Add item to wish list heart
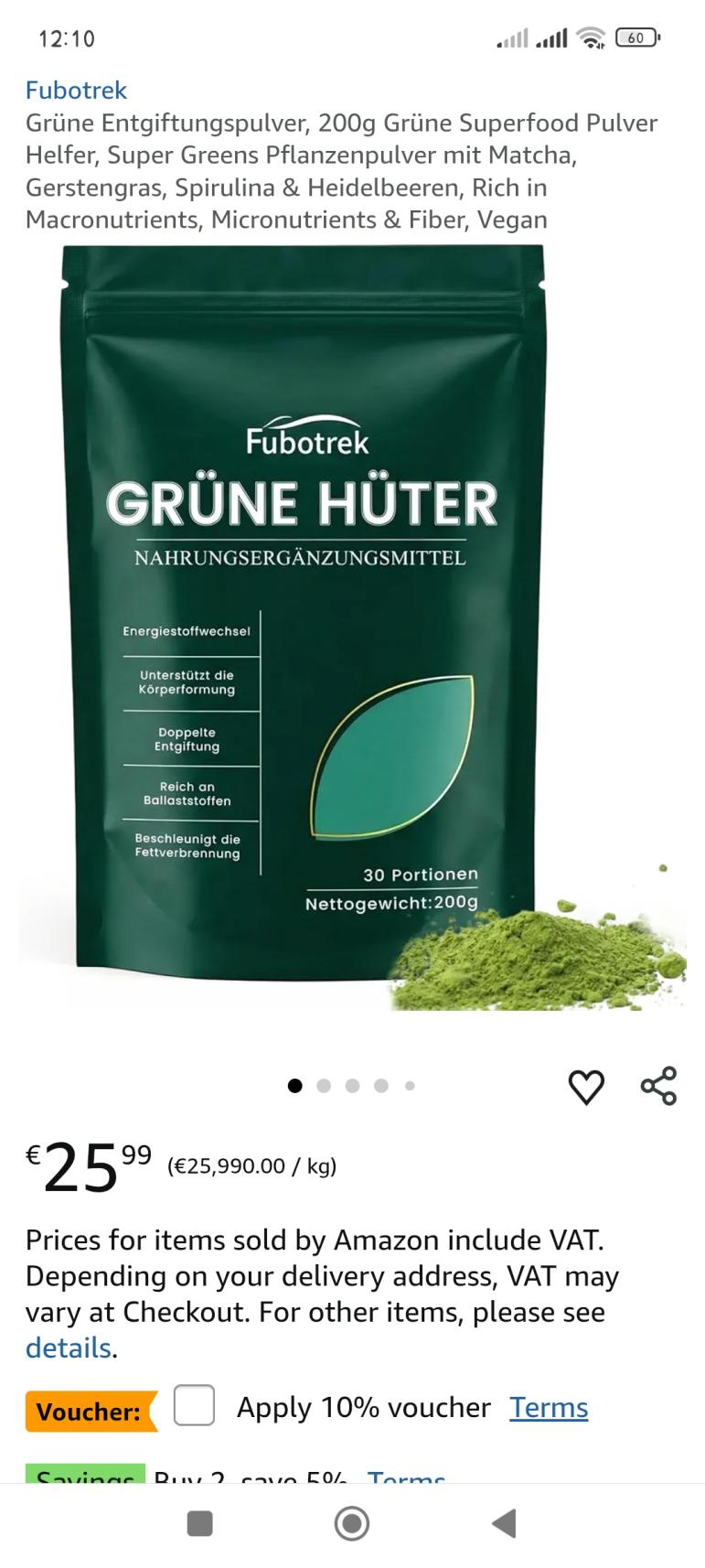The image size is (705, 1568). click(586, 1087)
